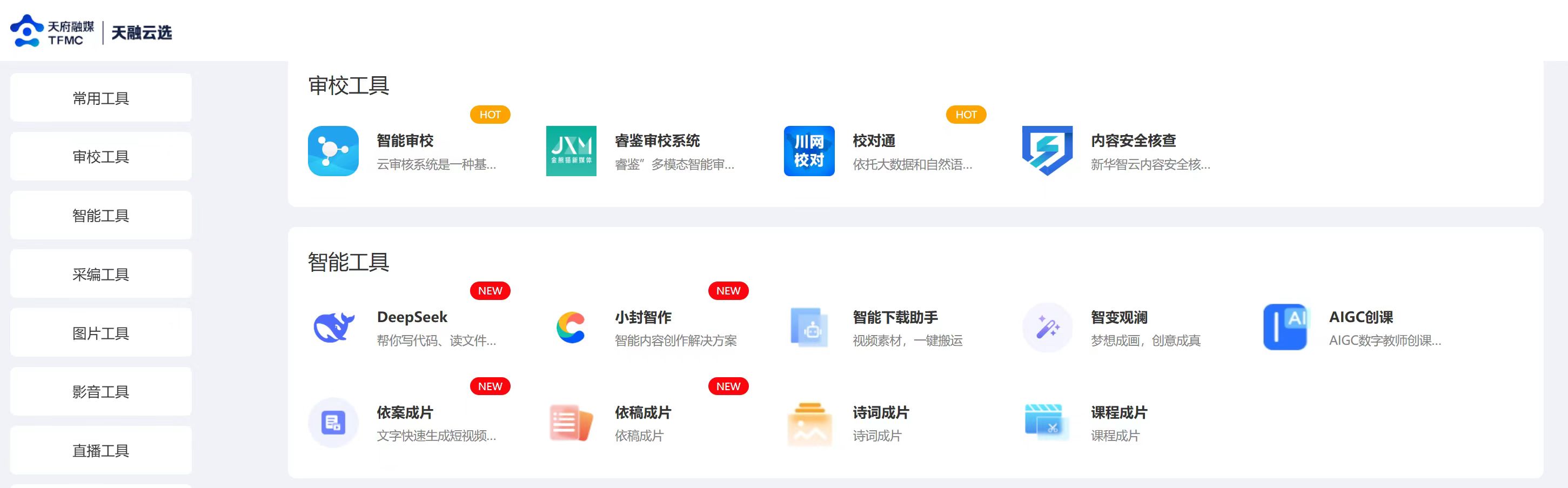
Task: Launch 睿鉴审校系统
Action: click(657, 141)
